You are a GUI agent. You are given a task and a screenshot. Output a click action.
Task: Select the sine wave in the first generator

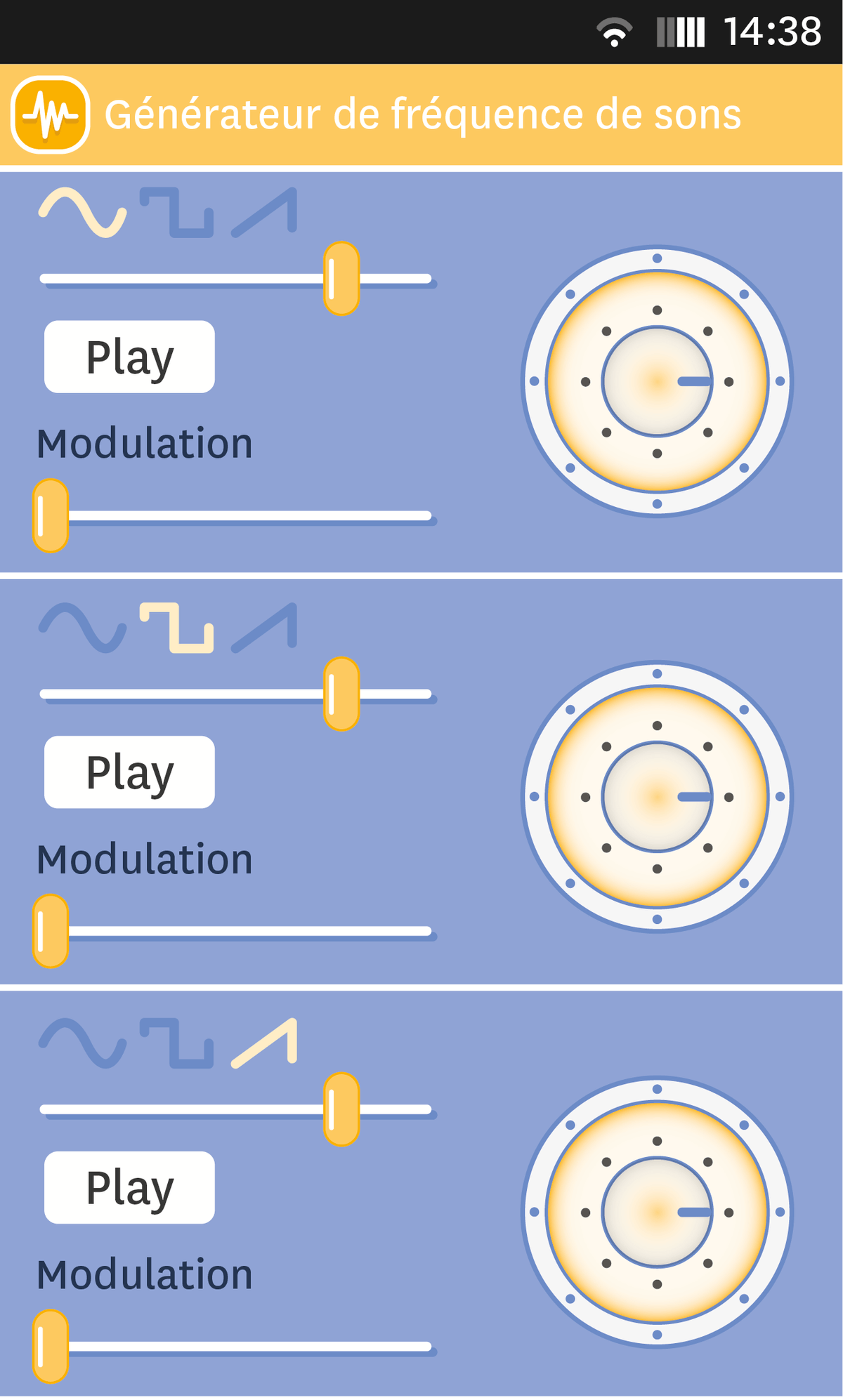83,213
